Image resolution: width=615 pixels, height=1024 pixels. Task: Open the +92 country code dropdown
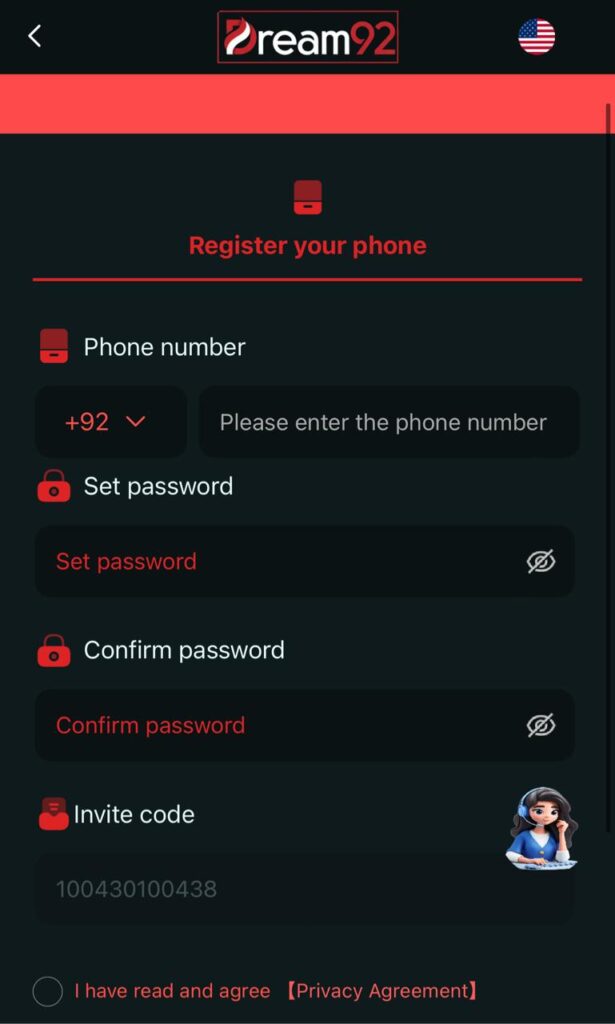point(110,422)
